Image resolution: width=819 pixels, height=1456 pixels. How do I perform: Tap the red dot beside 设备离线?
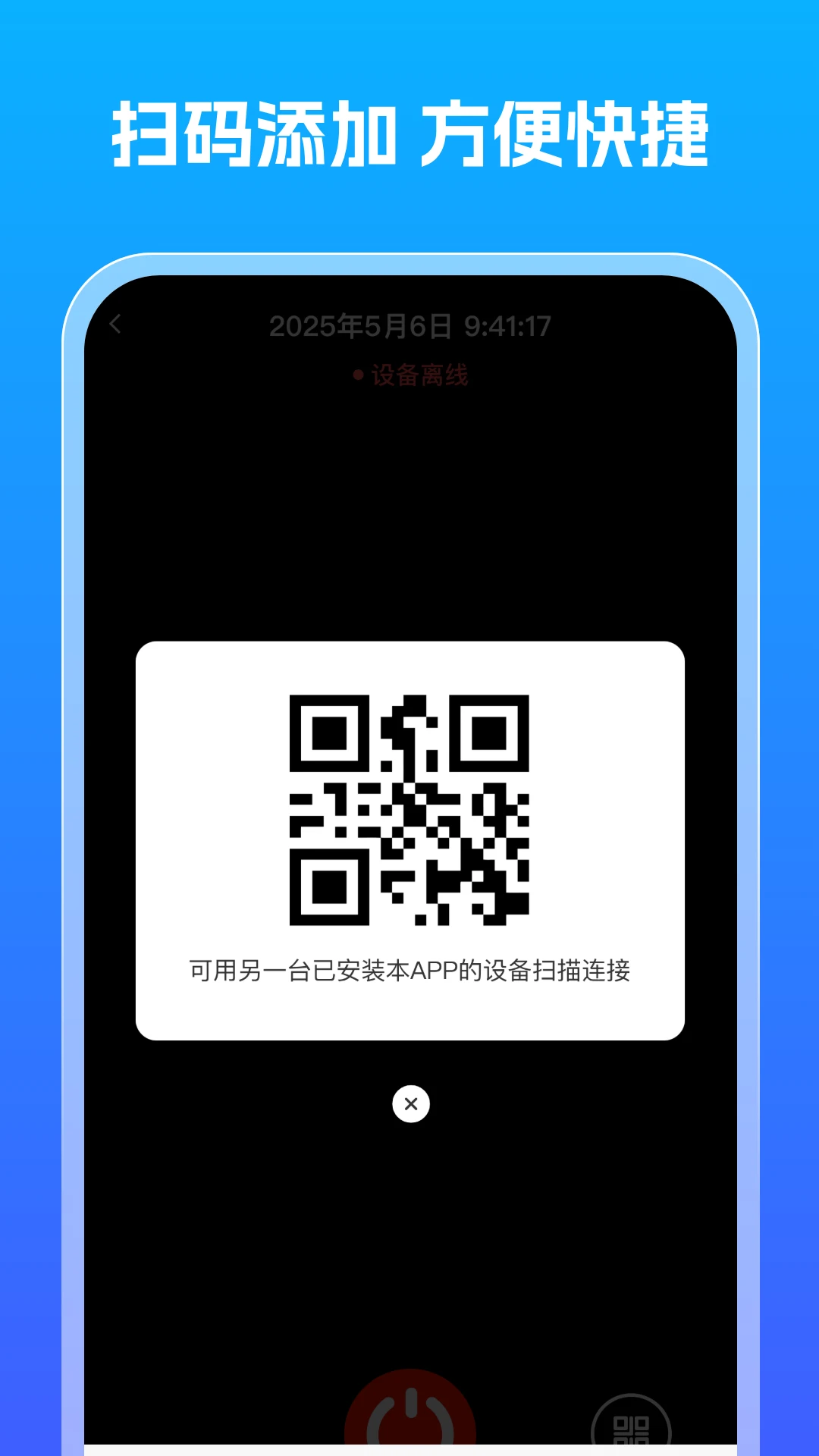[x=356, y=375]
